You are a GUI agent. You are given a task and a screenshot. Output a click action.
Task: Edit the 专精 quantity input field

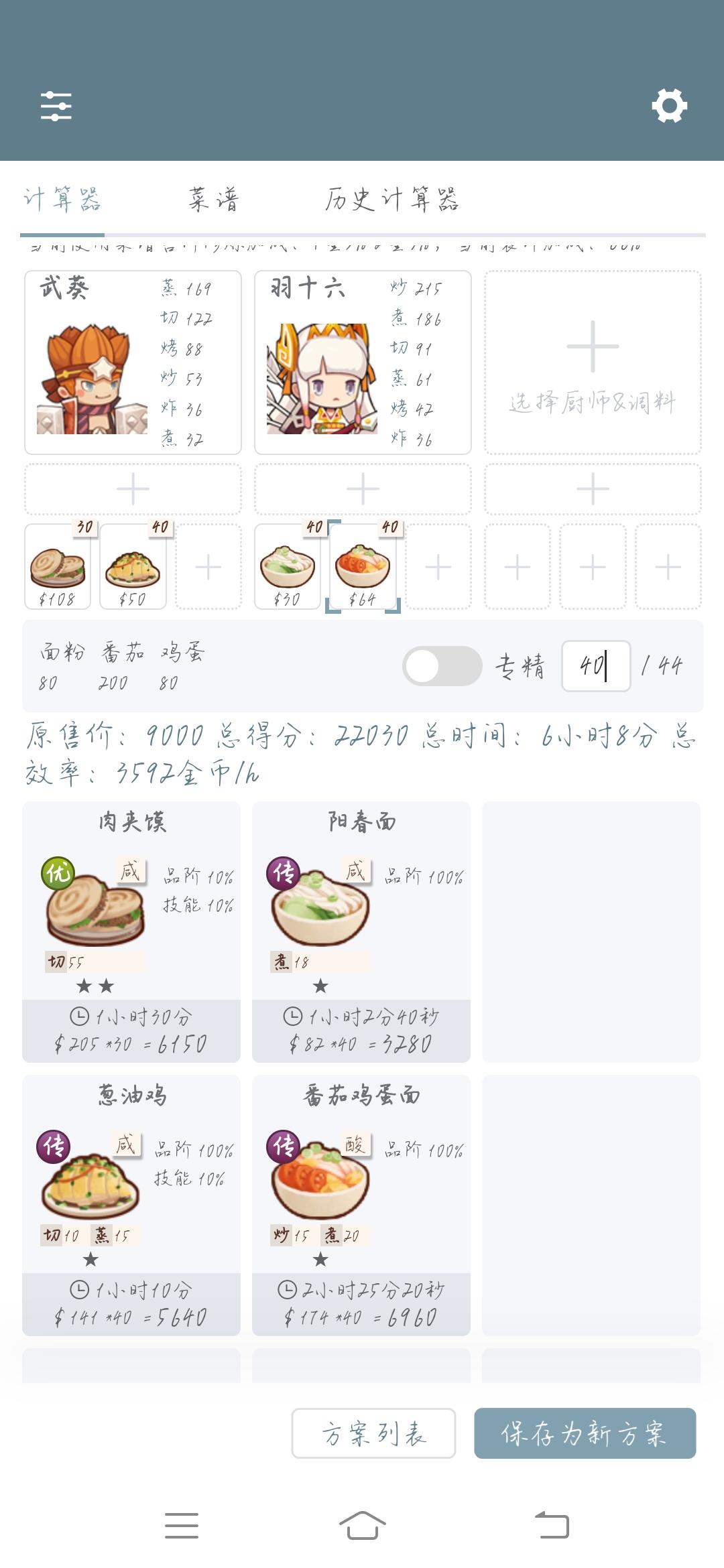[595, 665]
